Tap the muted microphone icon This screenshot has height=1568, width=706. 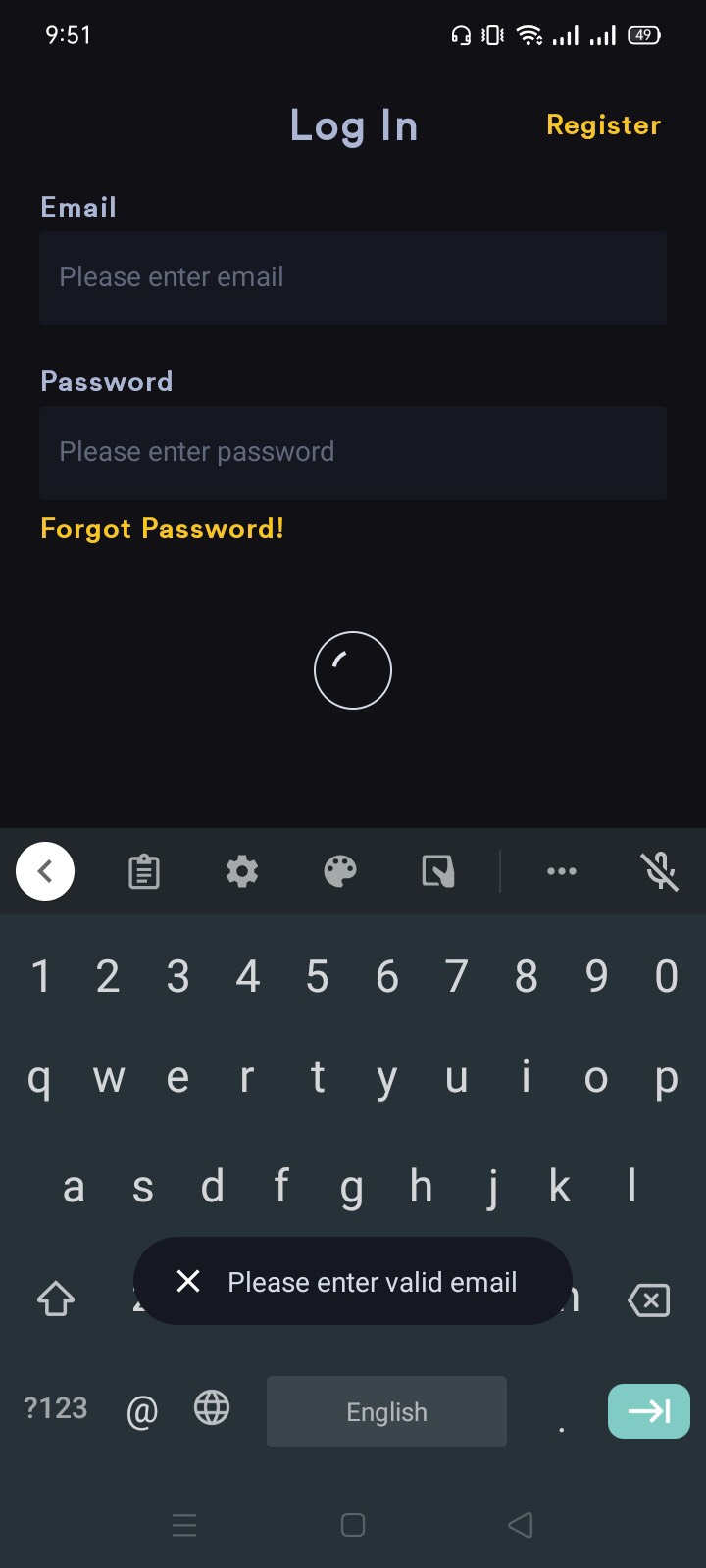[x=660, y=871]
